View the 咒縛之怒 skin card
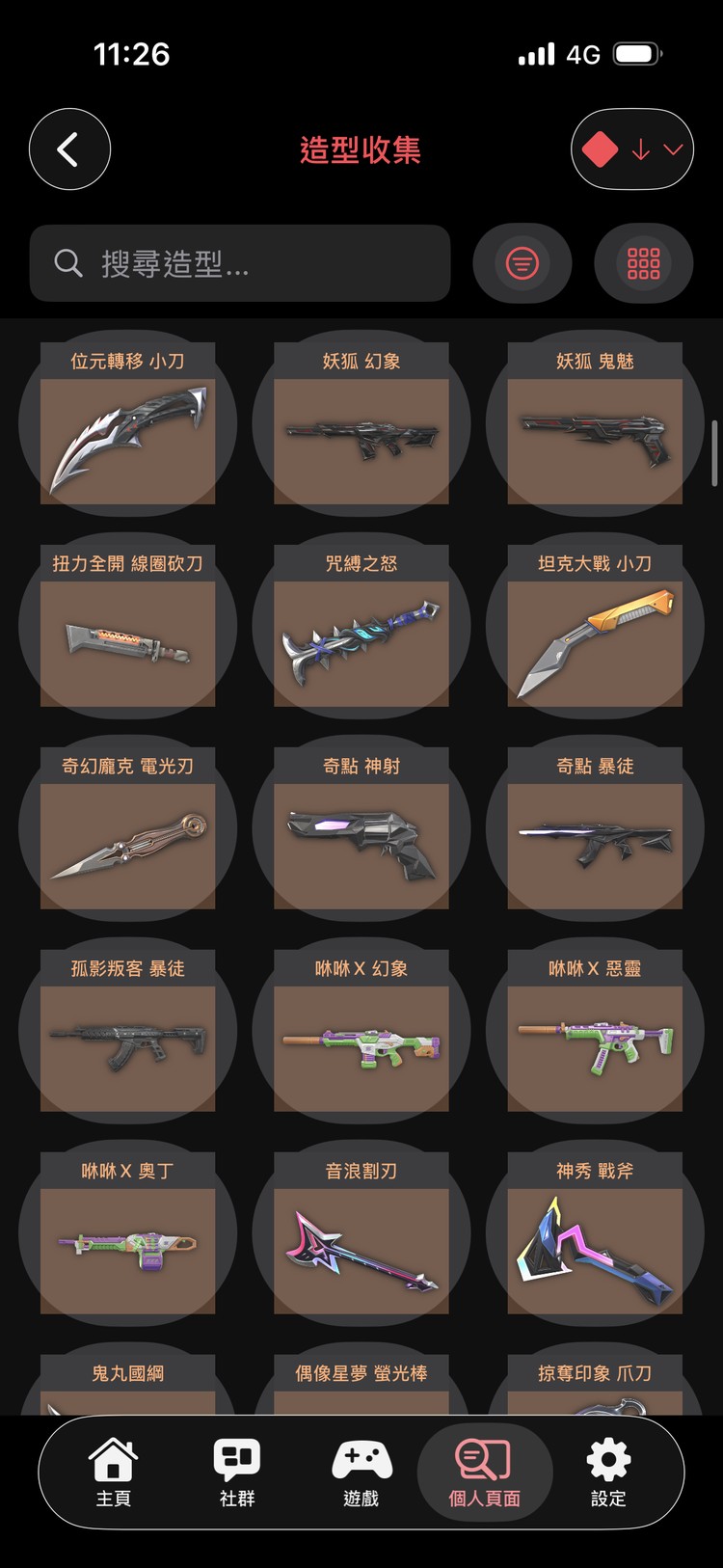The height and width of the screenshot is (1568, 723). pos(361,626)
